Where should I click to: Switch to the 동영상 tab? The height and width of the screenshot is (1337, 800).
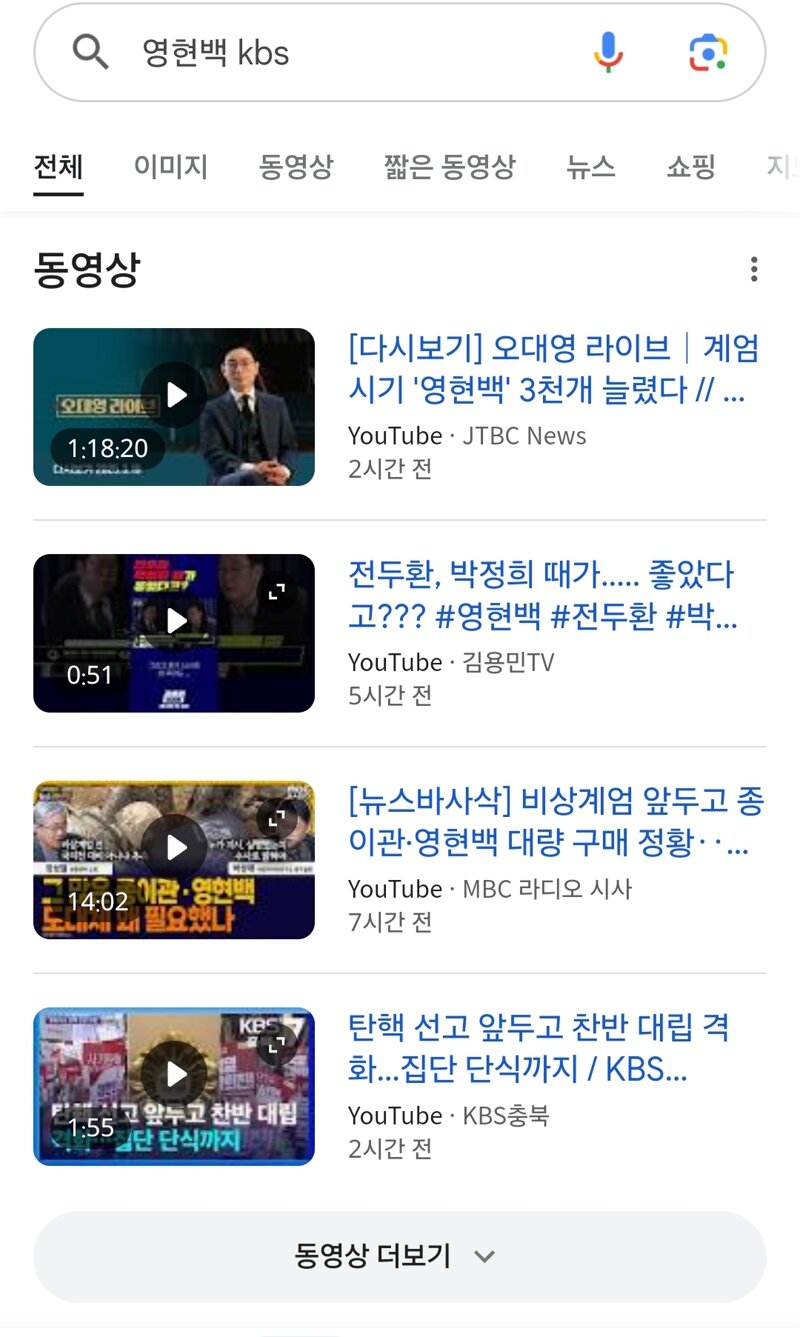[x=296, y=167]
